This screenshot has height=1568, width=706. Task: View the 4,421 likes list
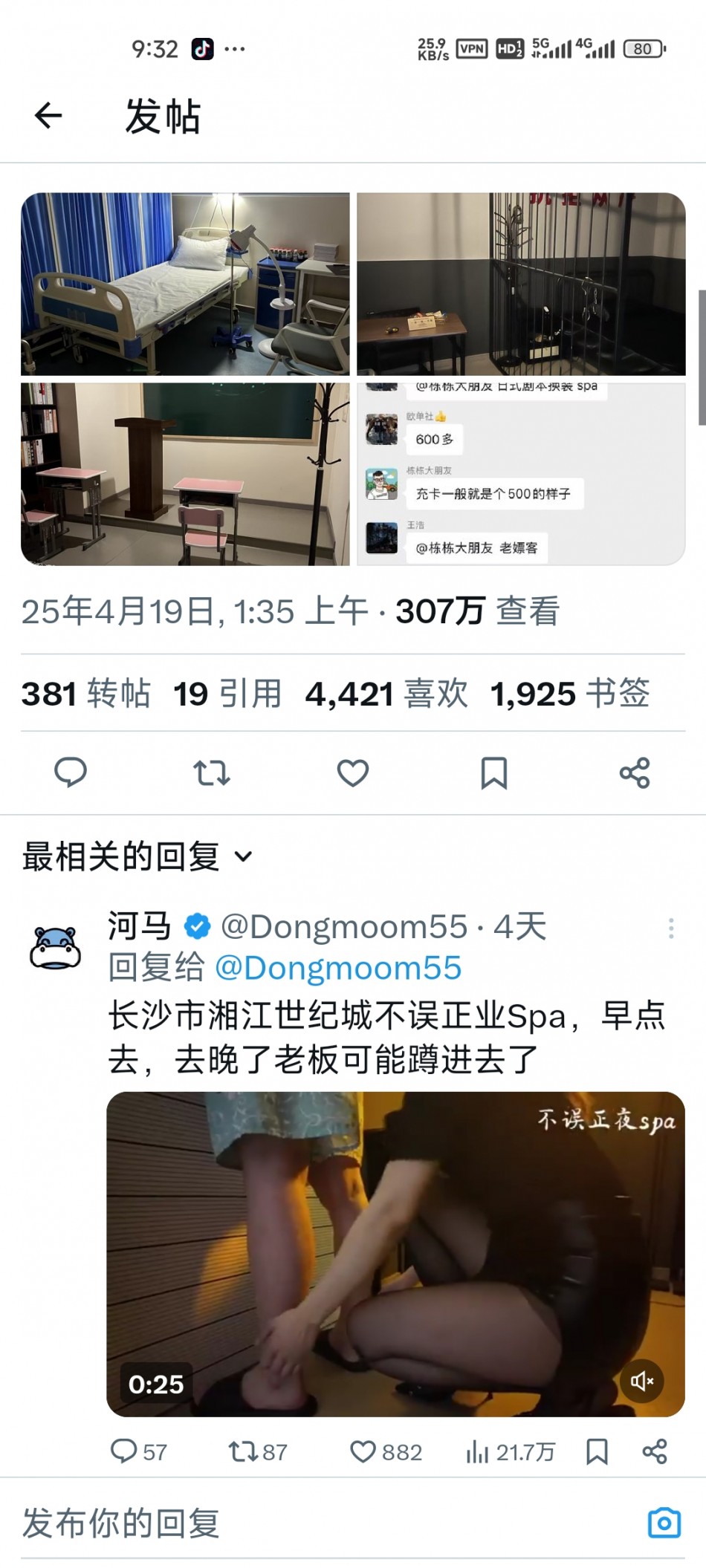pos(386,694)
